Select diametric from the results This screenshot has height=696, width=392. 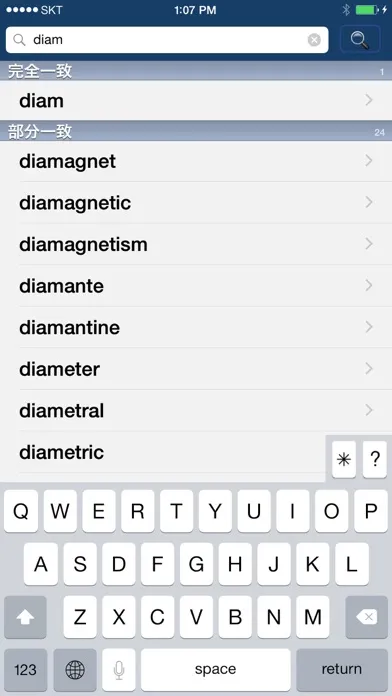pos(162,452)
